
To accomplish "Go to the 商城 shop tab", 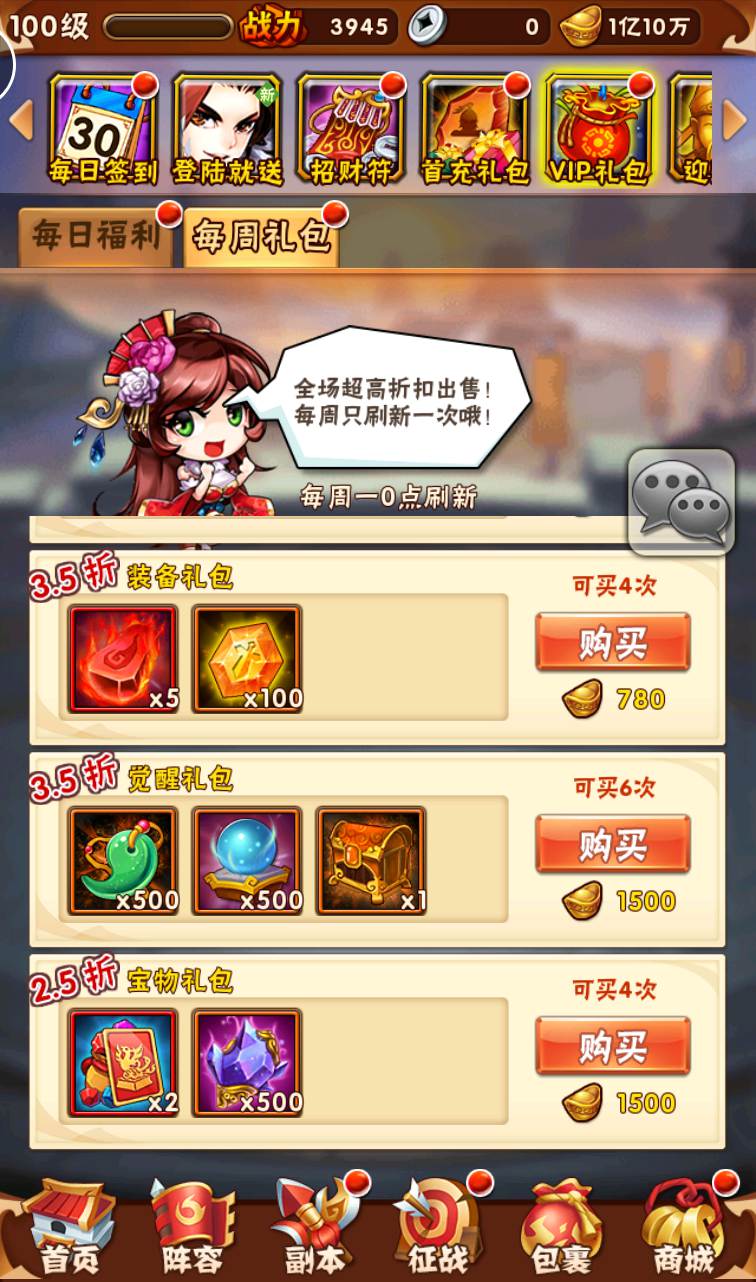I will pyautogui.click(x=686, y=1228).
